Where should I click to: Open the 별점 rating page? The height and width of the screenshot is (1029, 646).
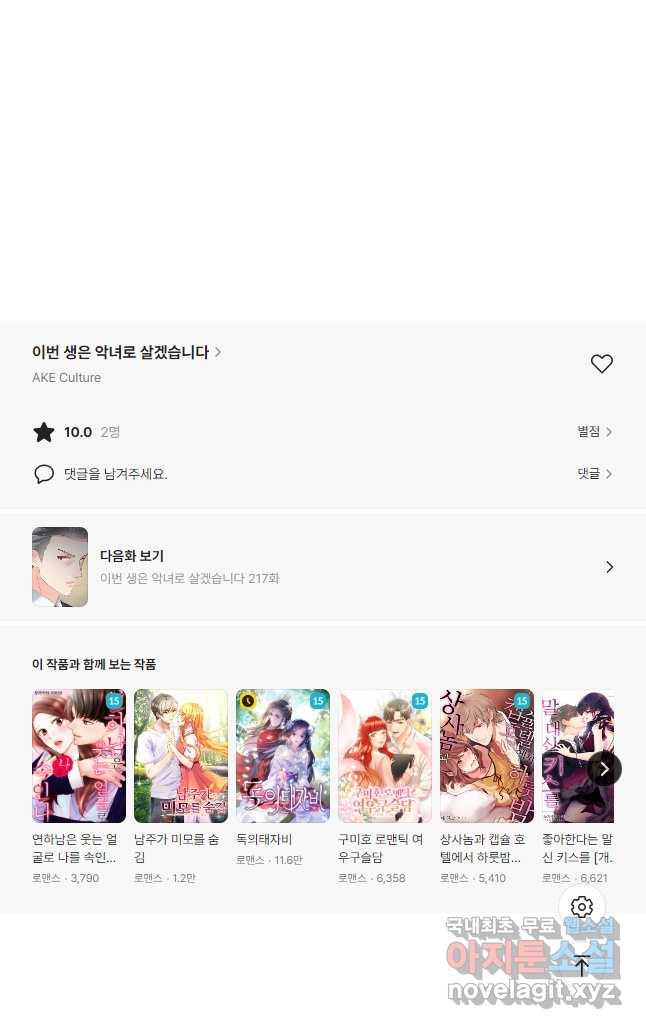coord(594,432)
